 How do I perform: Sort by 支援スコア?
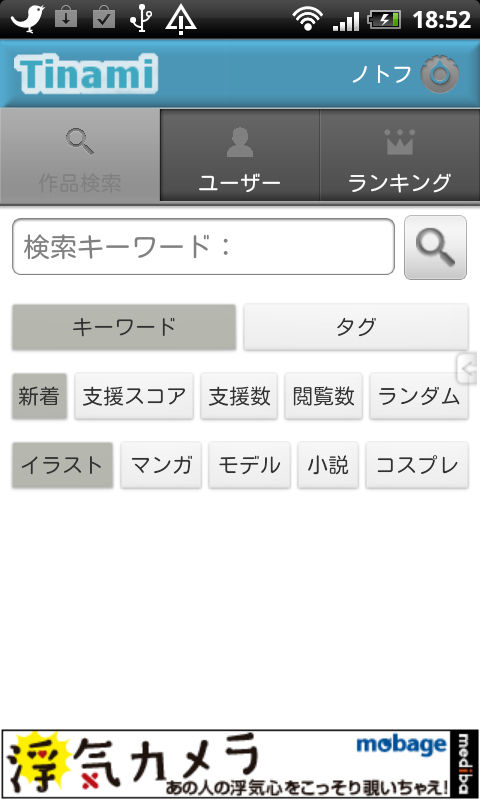point(134,396)
